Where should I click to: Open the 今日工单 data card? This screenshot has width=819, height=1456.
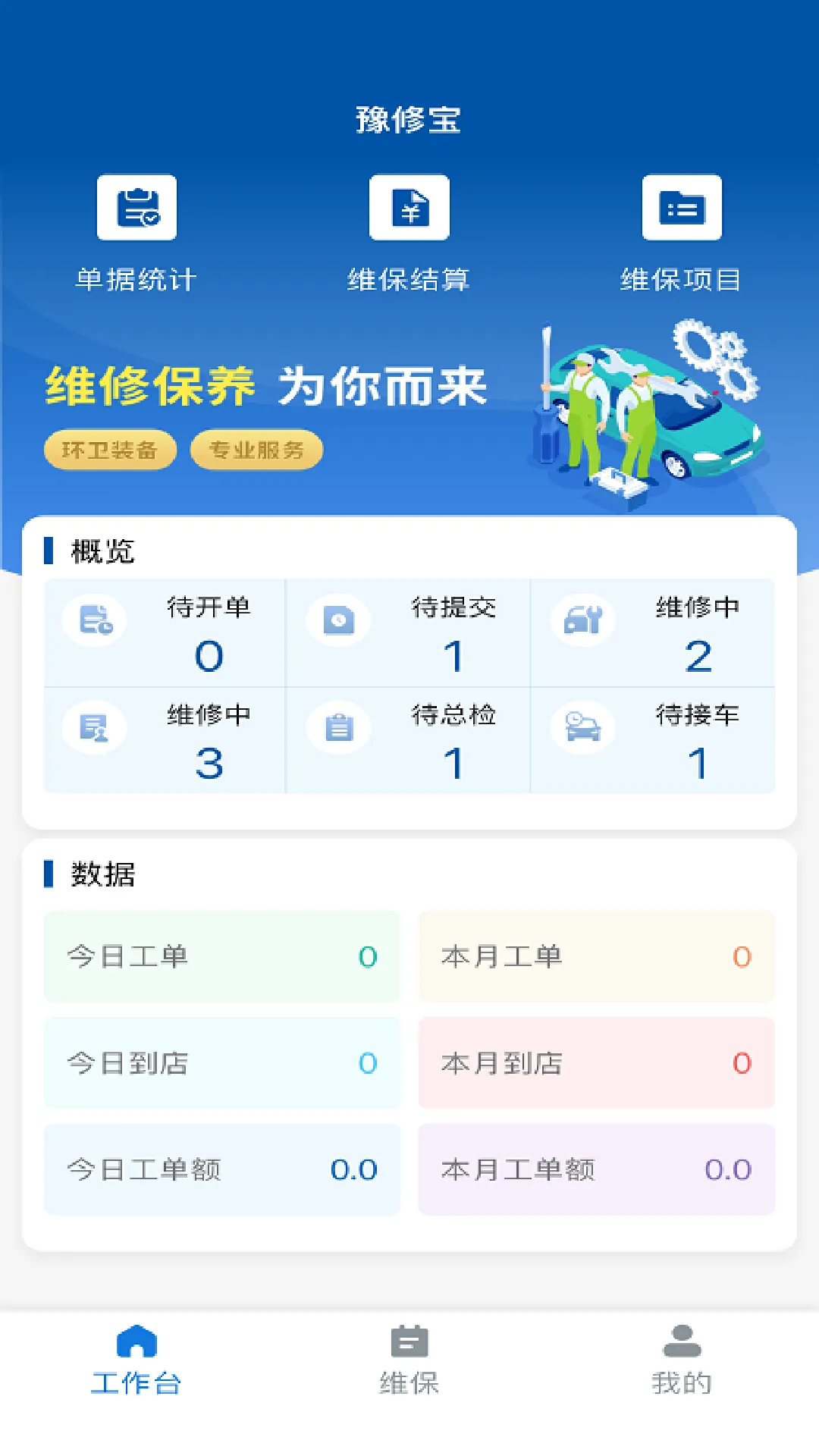point(221,956)
